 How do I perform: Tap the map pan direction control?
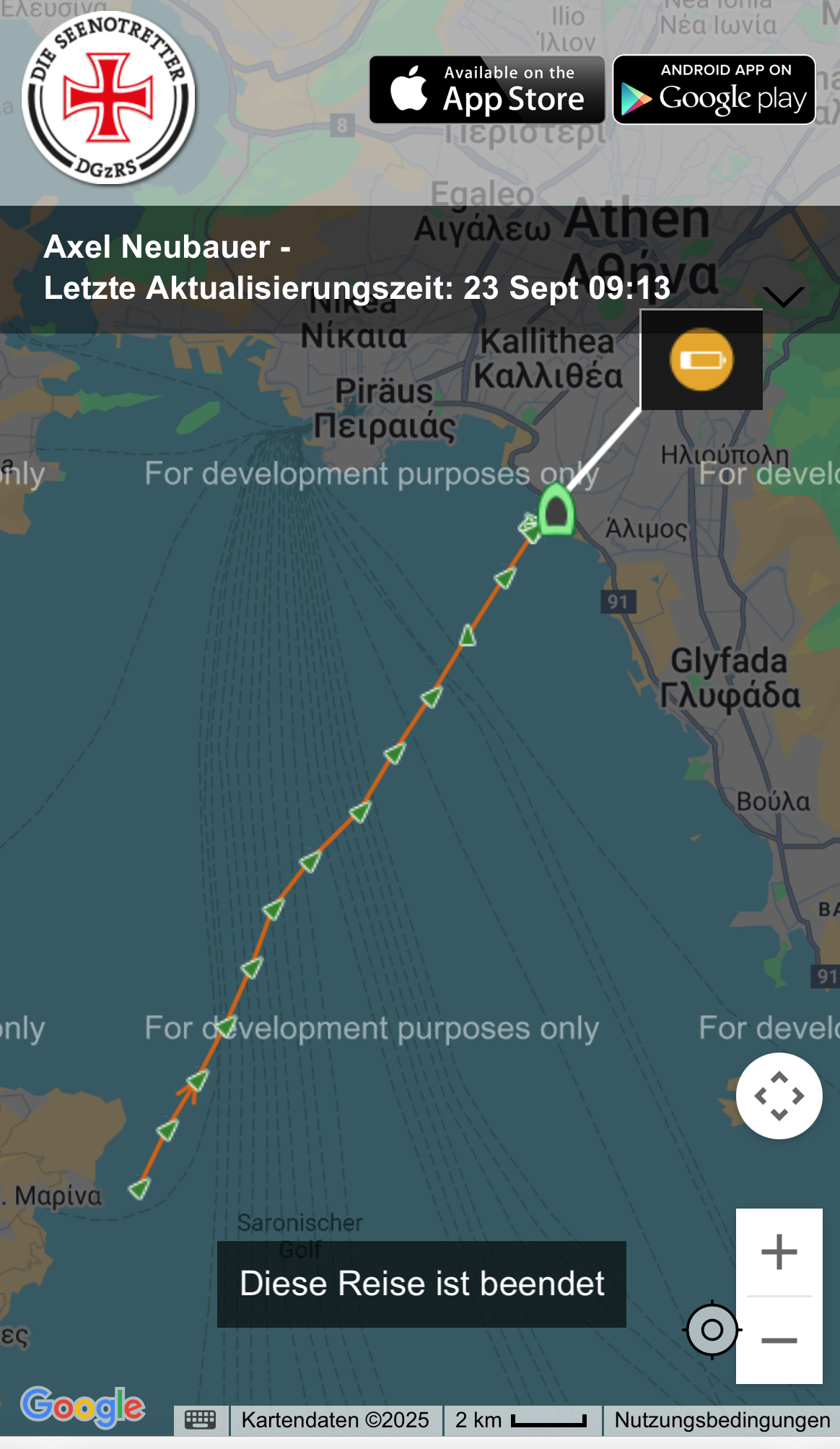click(x=779, y=1096)
